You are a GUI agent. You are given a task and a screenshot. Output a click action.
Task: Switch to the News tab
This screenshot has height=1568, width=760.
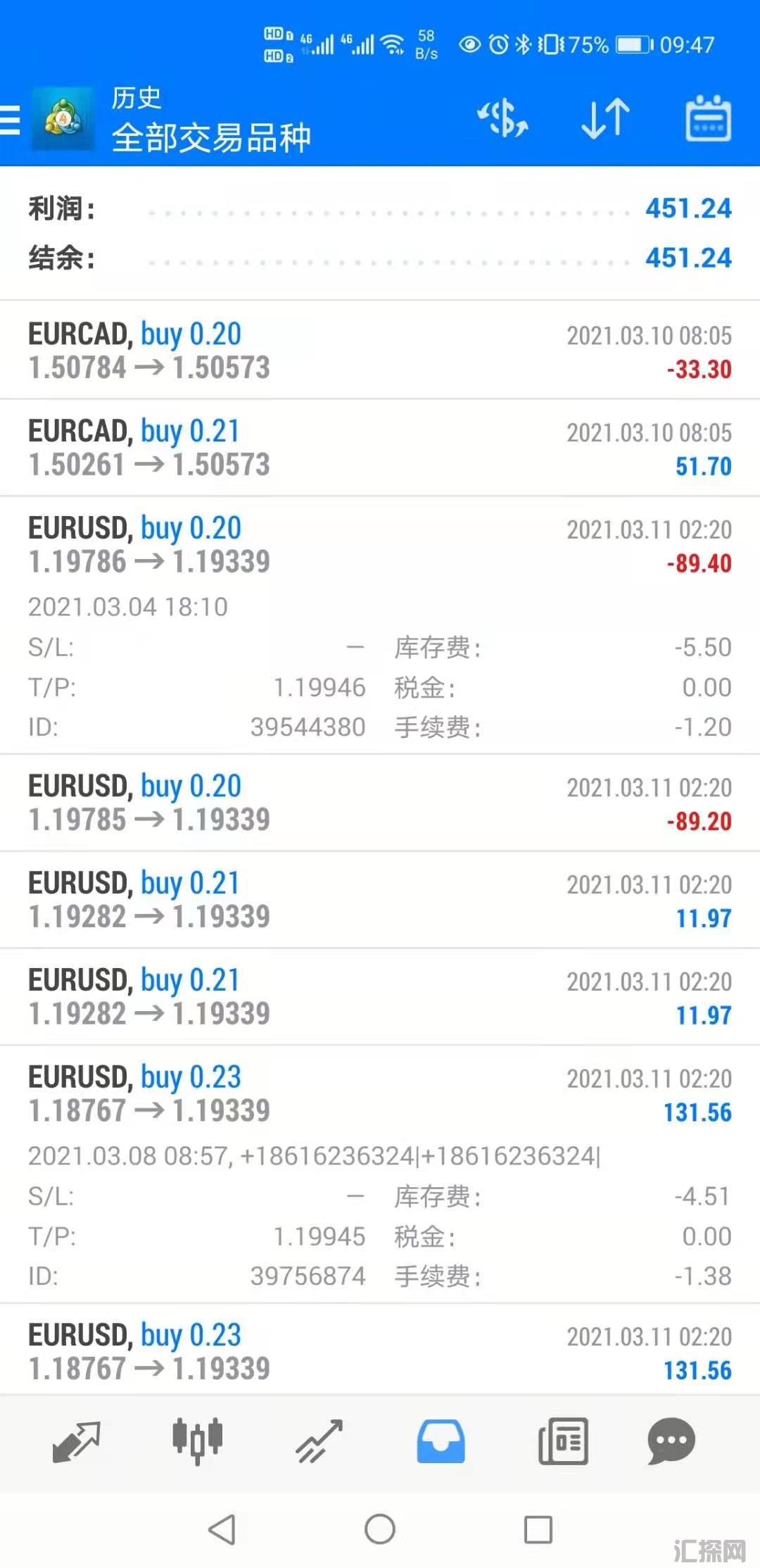563,1441
